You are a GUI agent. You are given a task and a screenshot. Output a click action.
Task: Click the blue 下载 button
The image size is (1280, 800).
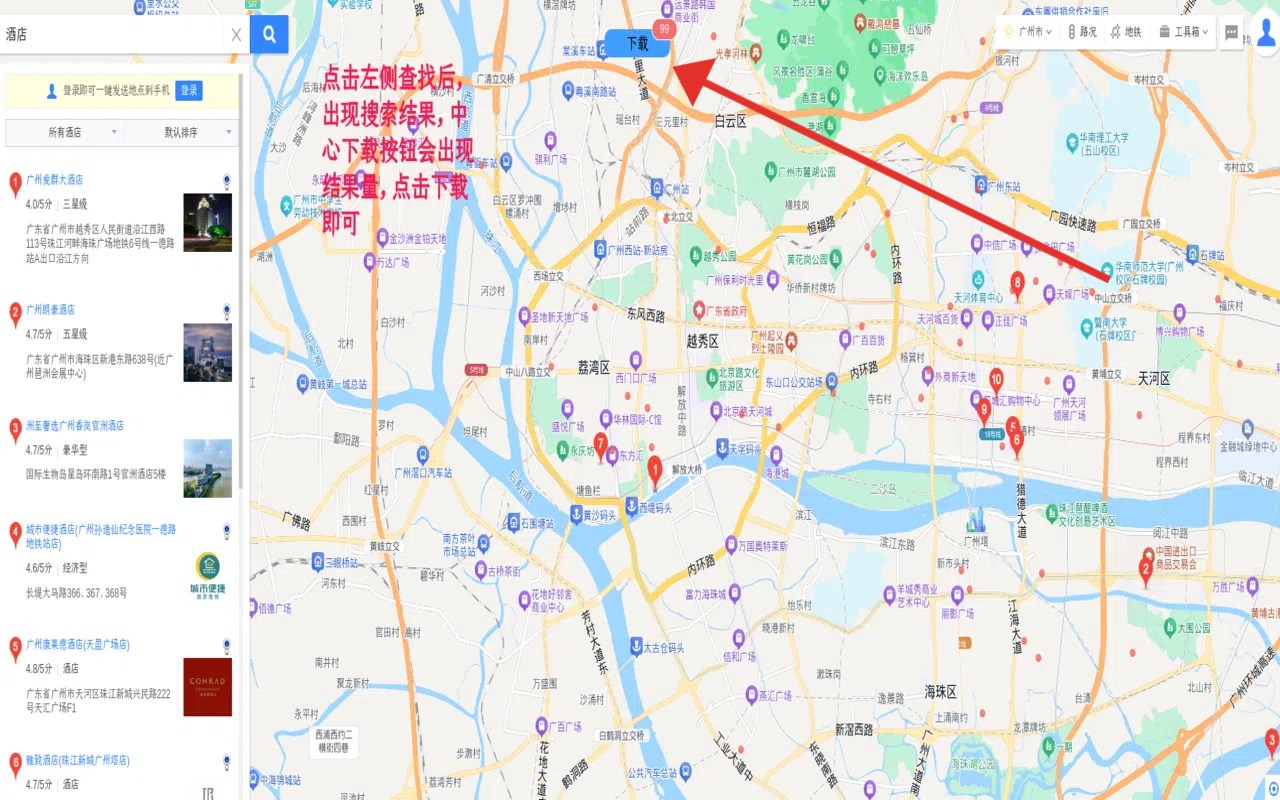637,43
